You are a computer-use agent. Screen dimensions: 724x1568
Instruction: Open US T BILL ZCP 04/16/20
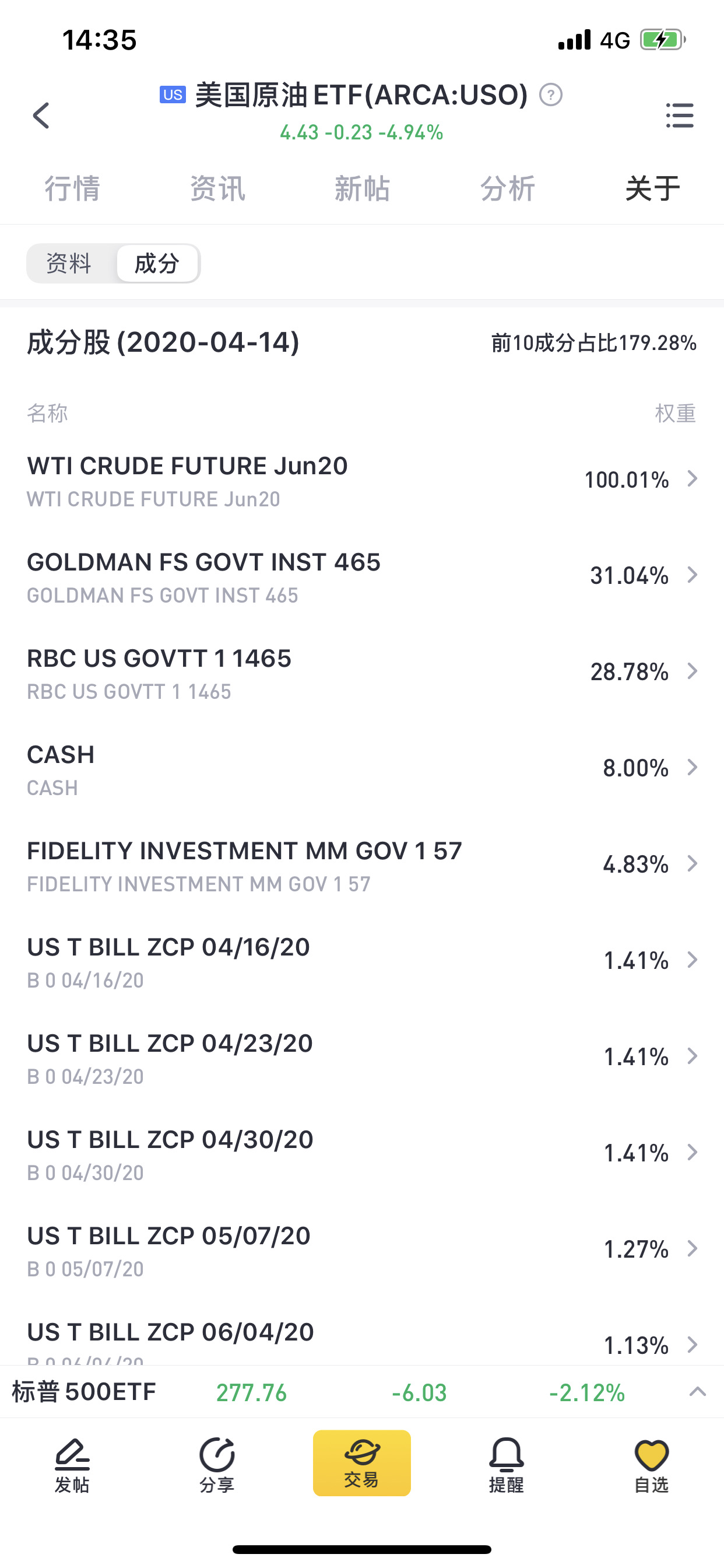362,961
